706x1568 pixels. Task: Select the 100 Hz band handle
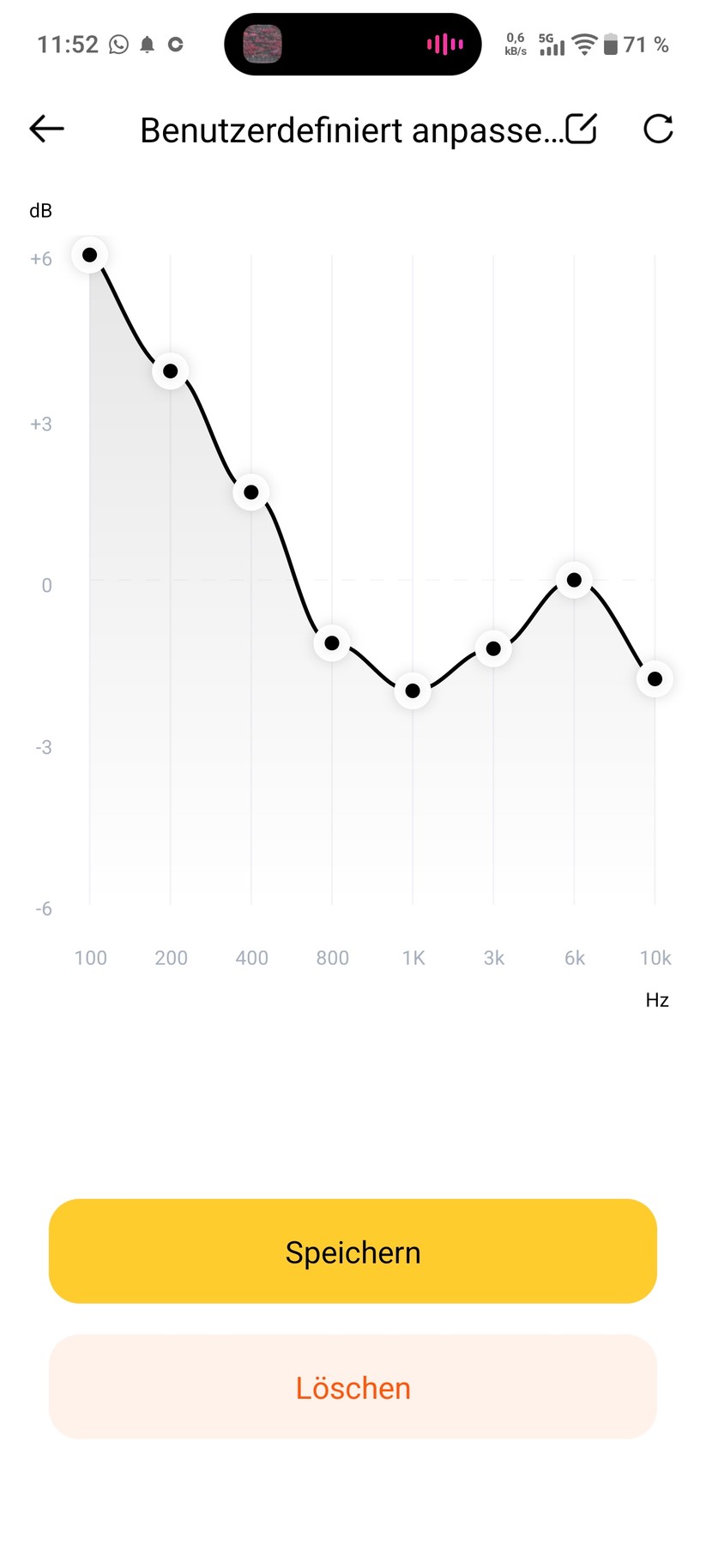tap(90, 255)
